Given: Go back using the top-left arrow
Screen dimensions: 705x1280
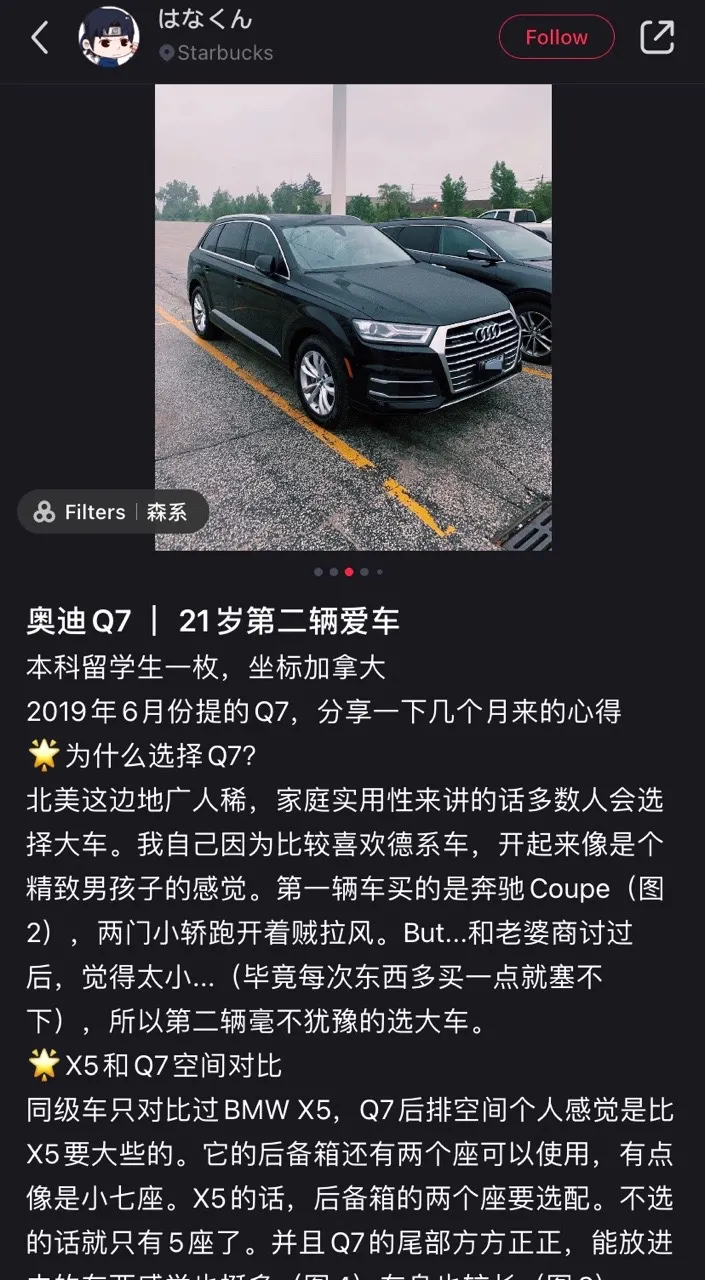Looking at the screenshot, I should click(40, 38).
